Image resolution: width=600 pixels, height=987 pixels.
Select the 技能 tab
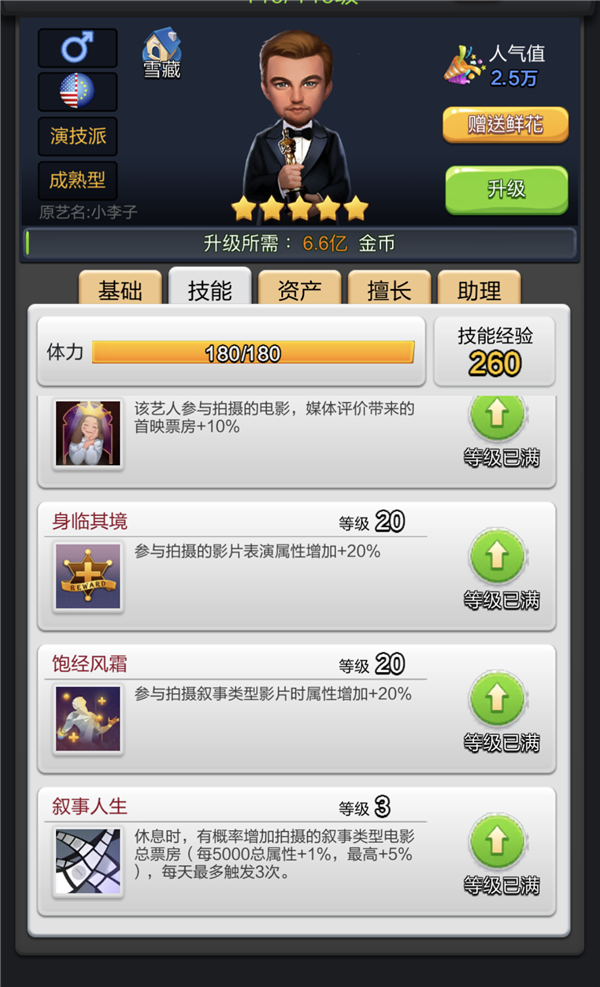(x=210, y=288)
